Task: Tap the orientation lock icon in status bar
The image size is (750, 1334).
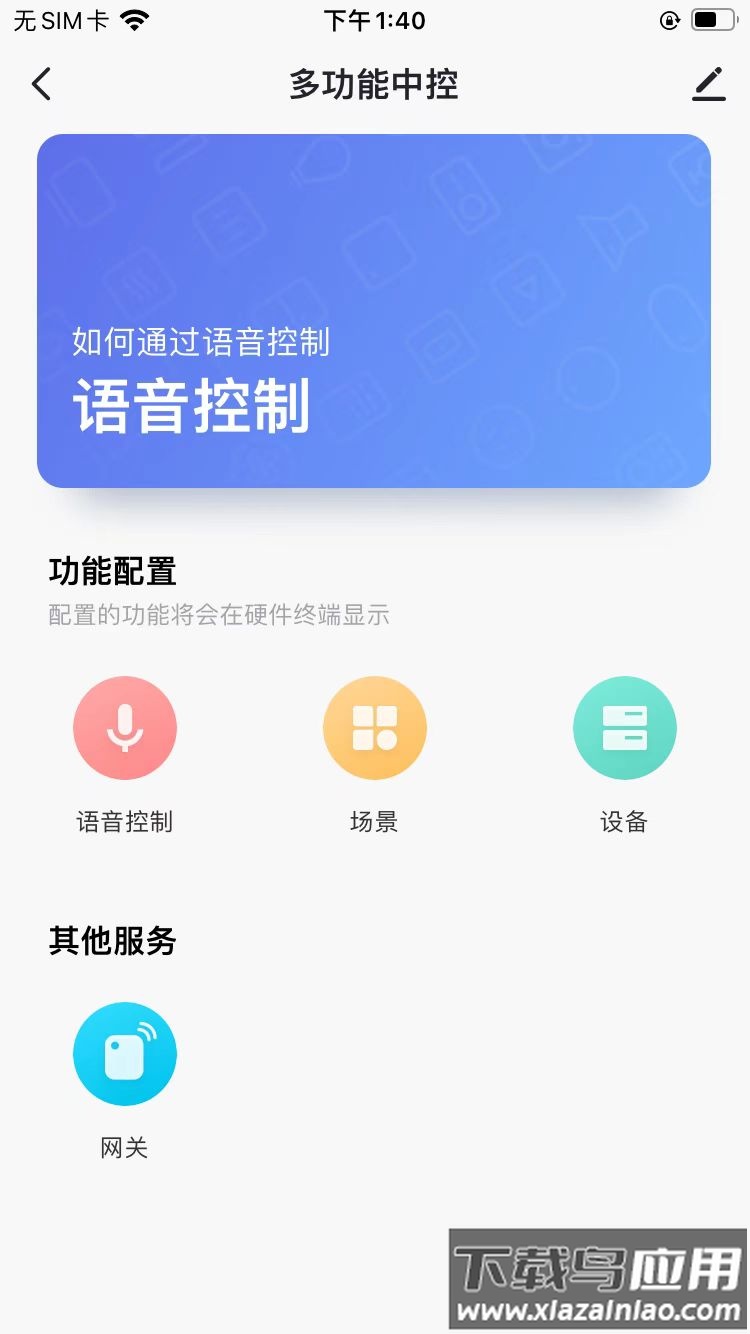Action: (668, 20)
